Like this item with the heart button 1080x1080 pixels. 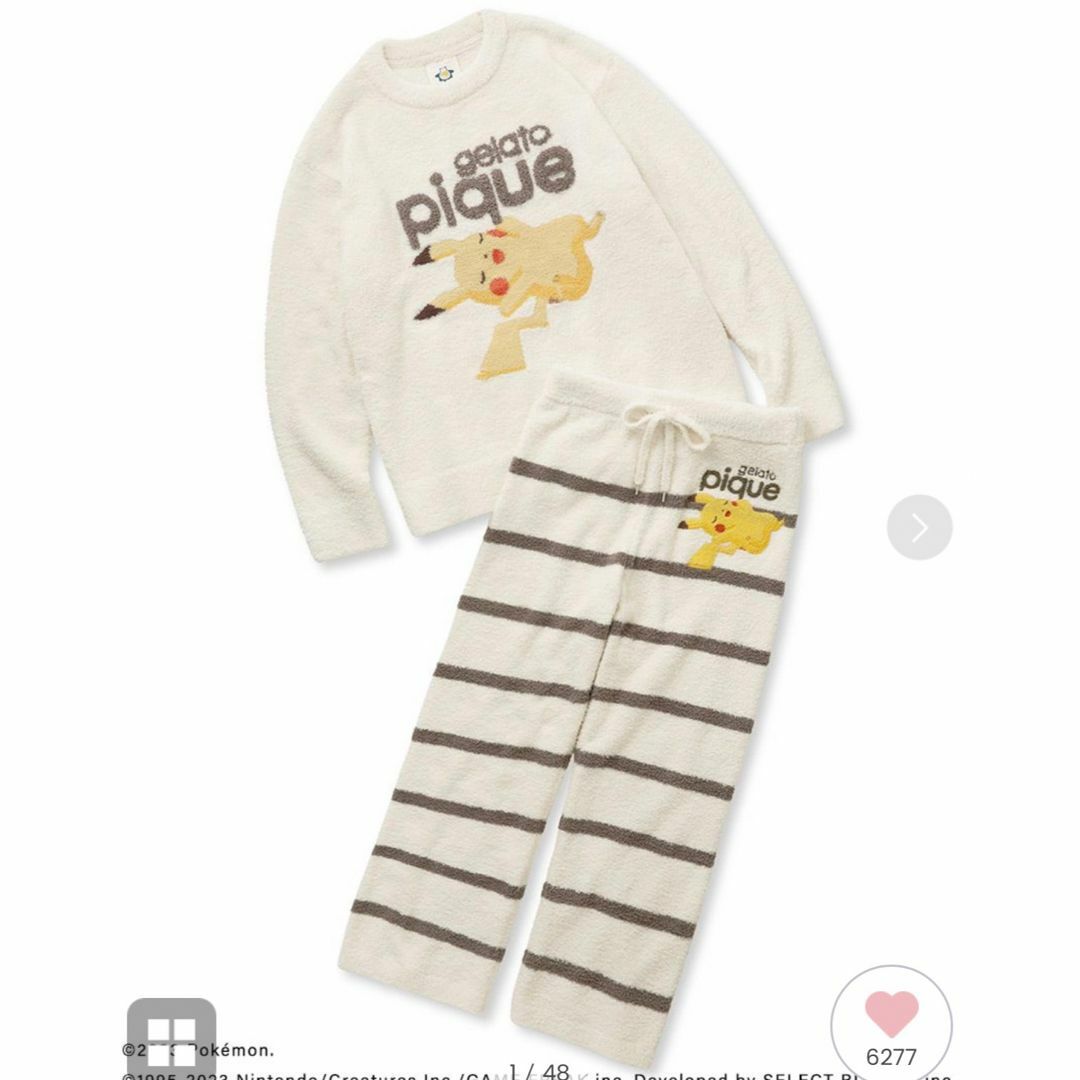890,1016
